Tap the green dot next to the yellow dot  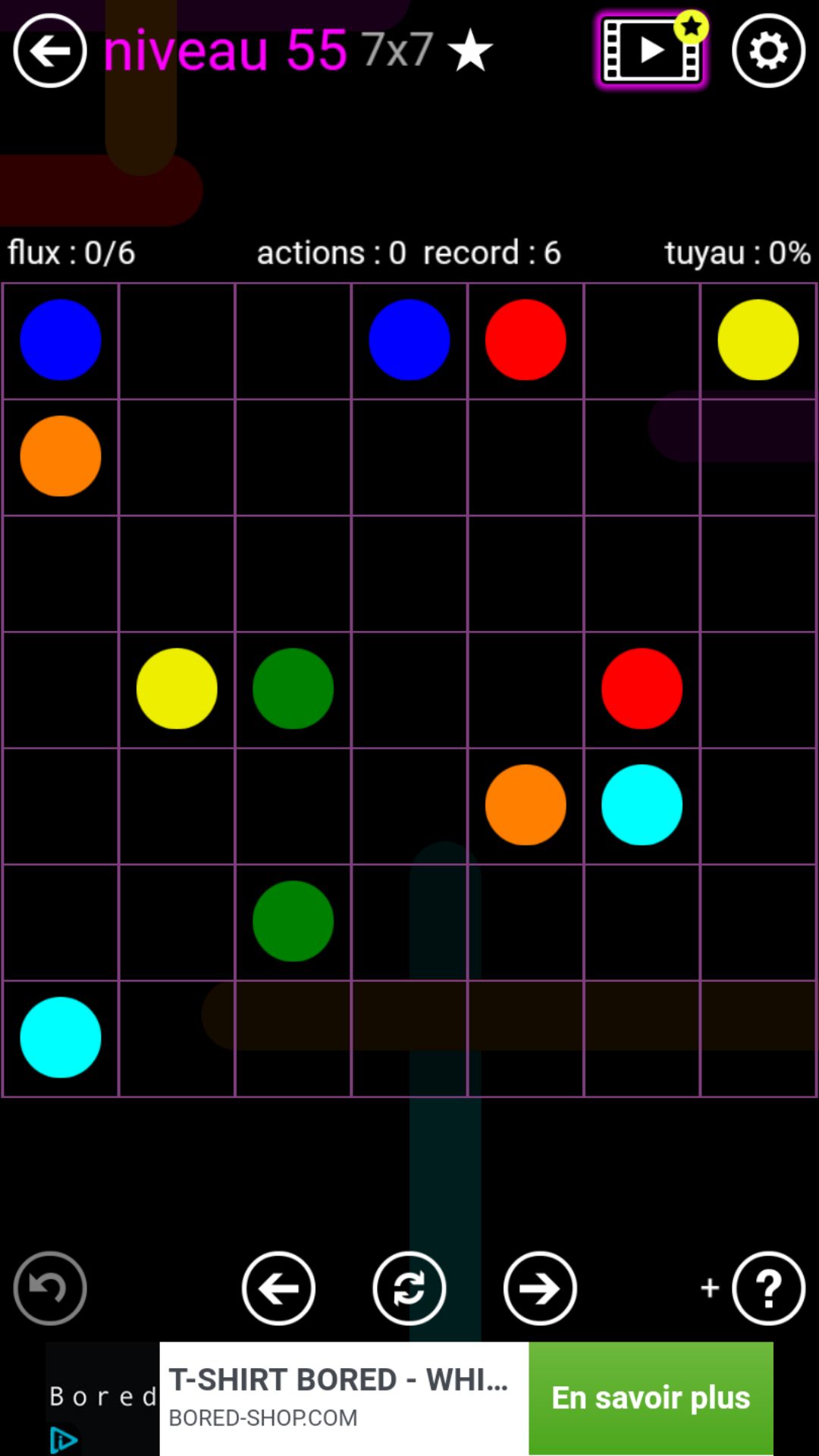pos(293,689)
